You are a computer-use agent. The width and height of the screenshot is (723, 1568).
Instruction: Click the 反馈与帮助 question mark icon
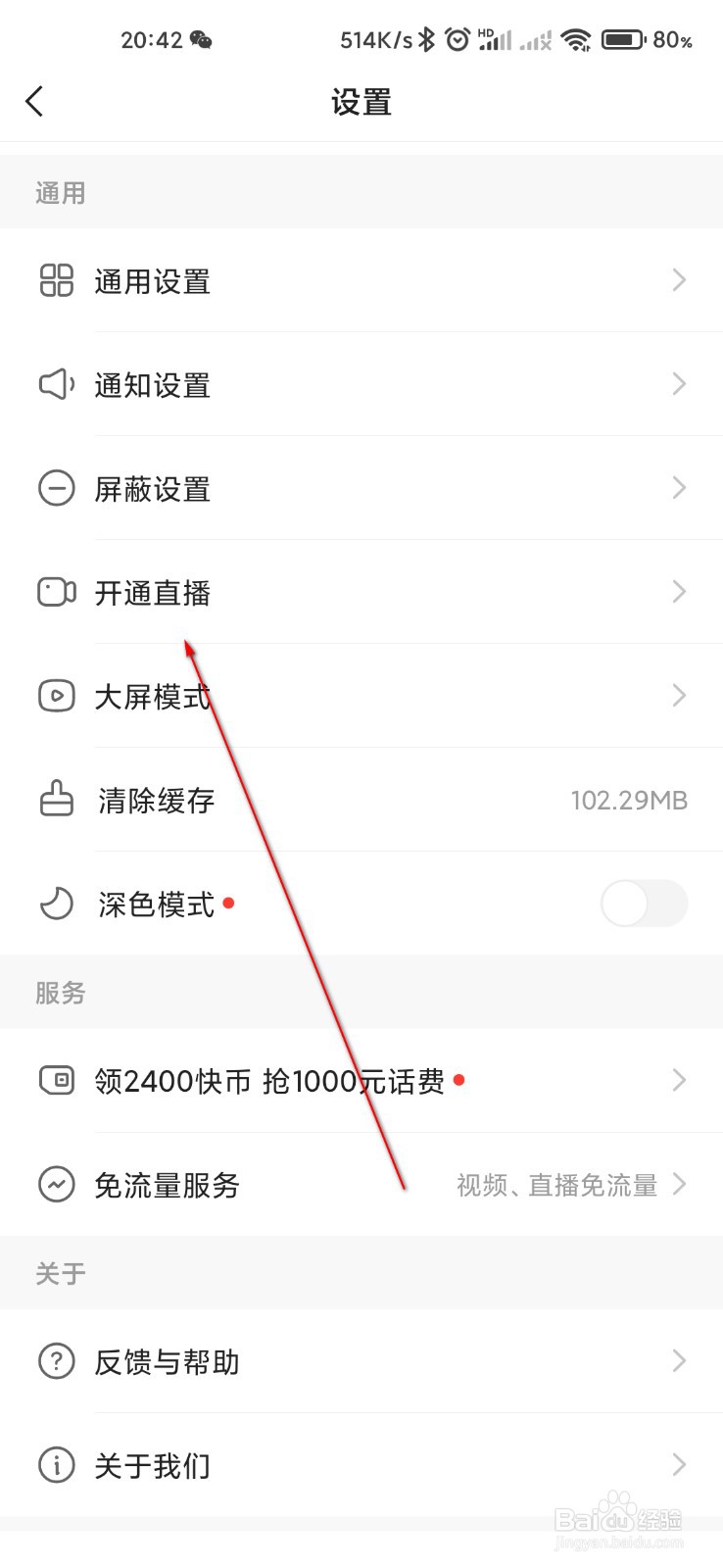pos(56,1361)
